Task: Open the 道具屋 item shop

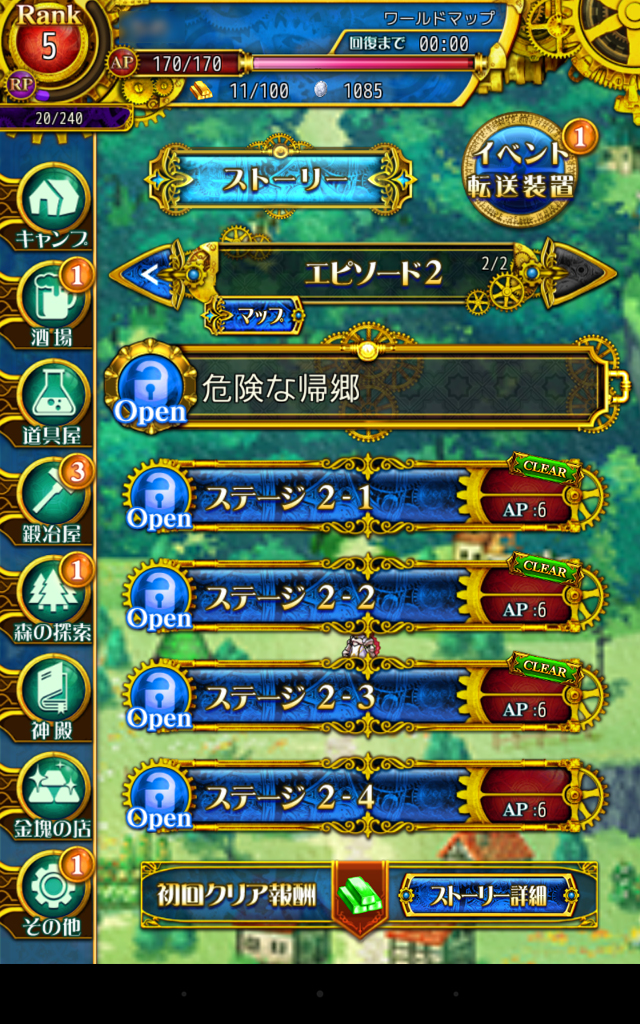Action: 52,403
